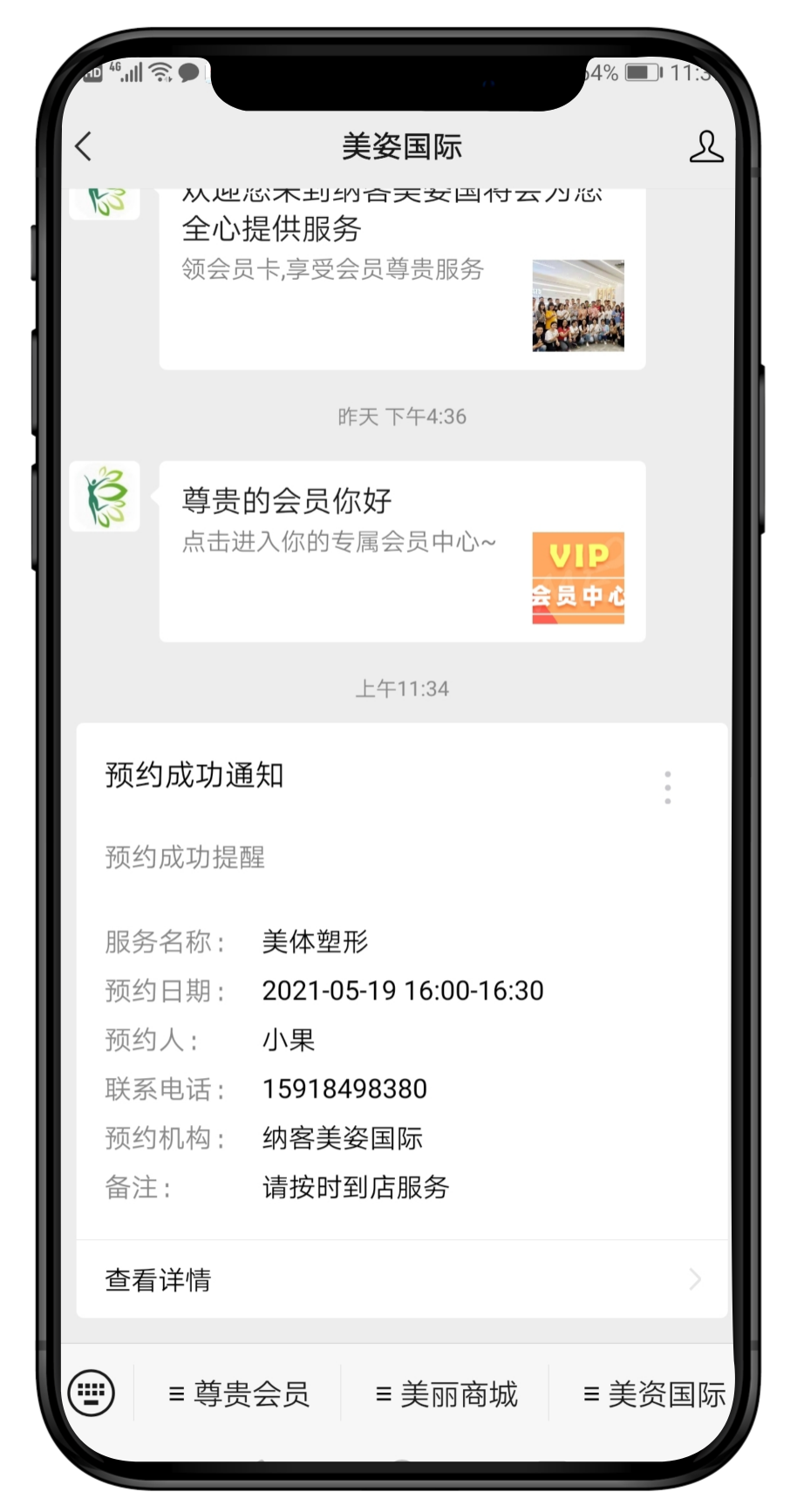Tap 查看详情 to view booking details
This screenshot has height=1512, width=797.
tap(401, 1278)
